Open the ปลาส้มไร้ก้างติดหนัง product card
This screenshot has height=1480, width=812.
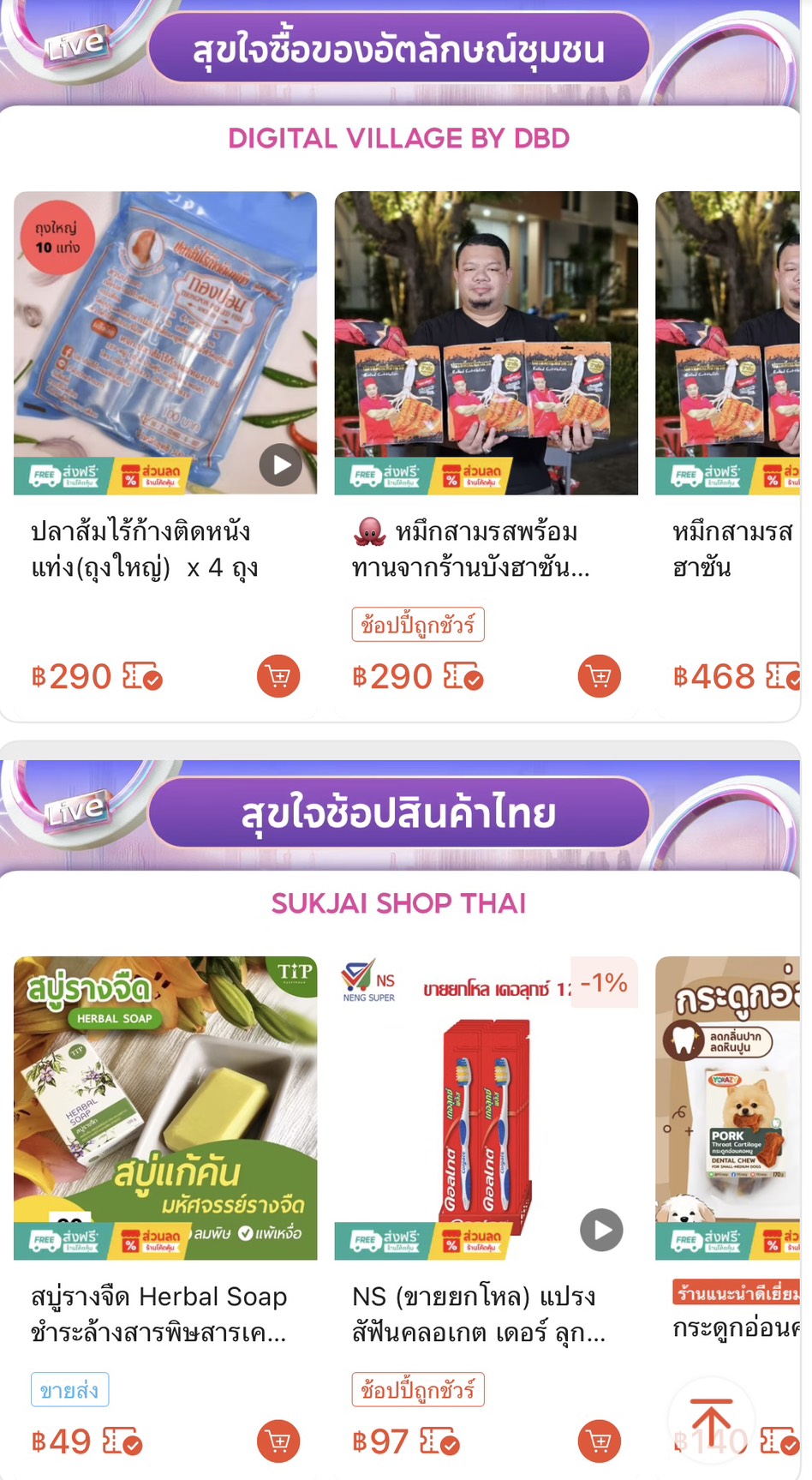[x=165, y=343]
